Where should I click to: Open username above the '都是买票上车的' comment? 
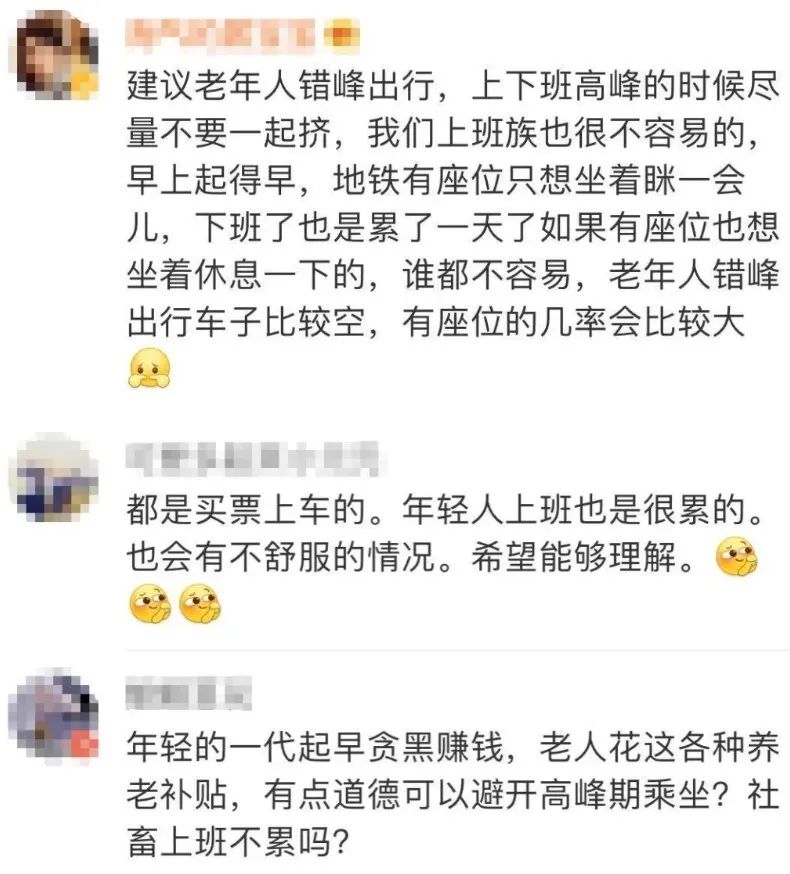click(254, 457)
